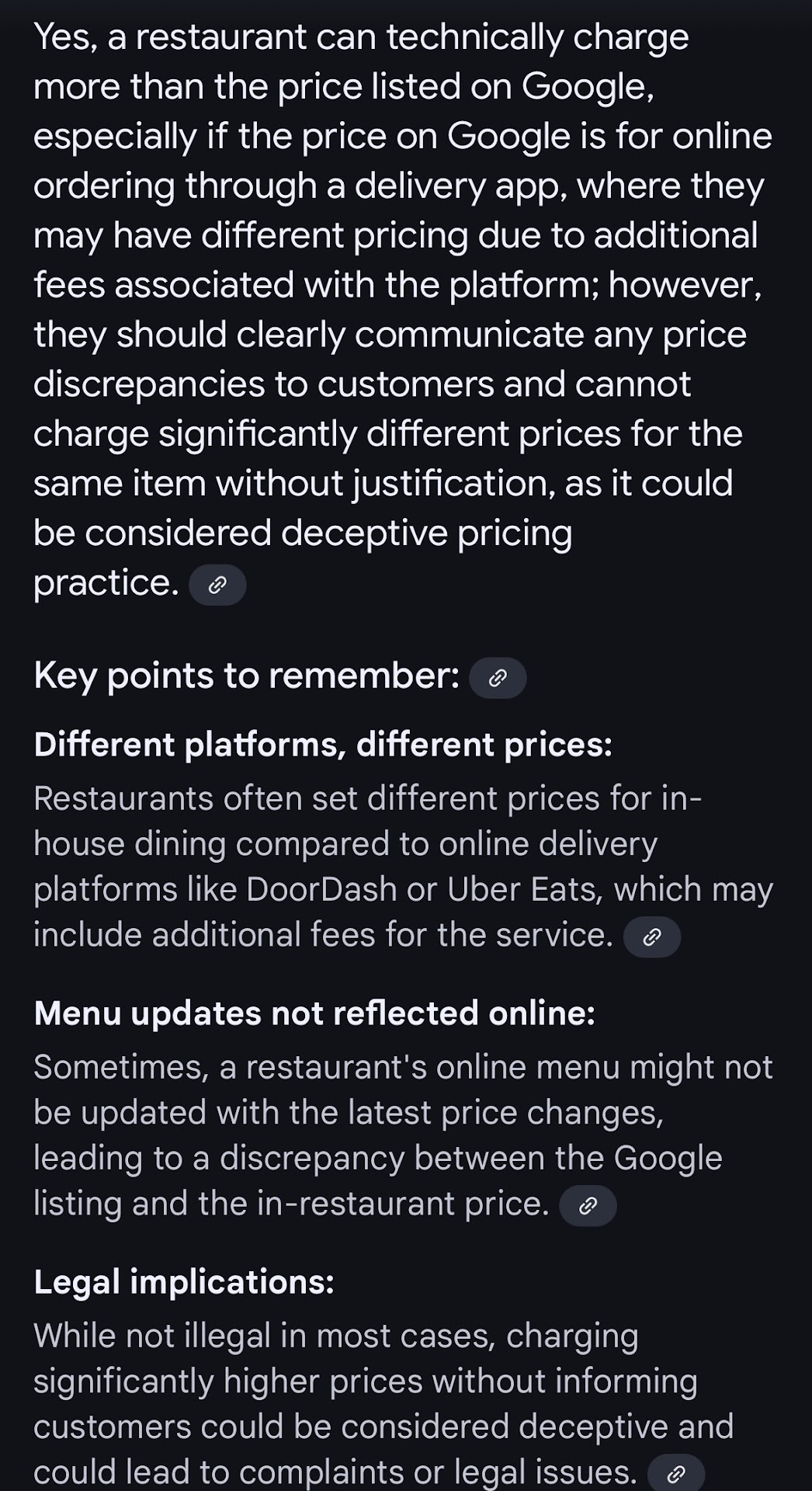
Task: Open source link after 'fees for the service'
Action: click(652, 937)
